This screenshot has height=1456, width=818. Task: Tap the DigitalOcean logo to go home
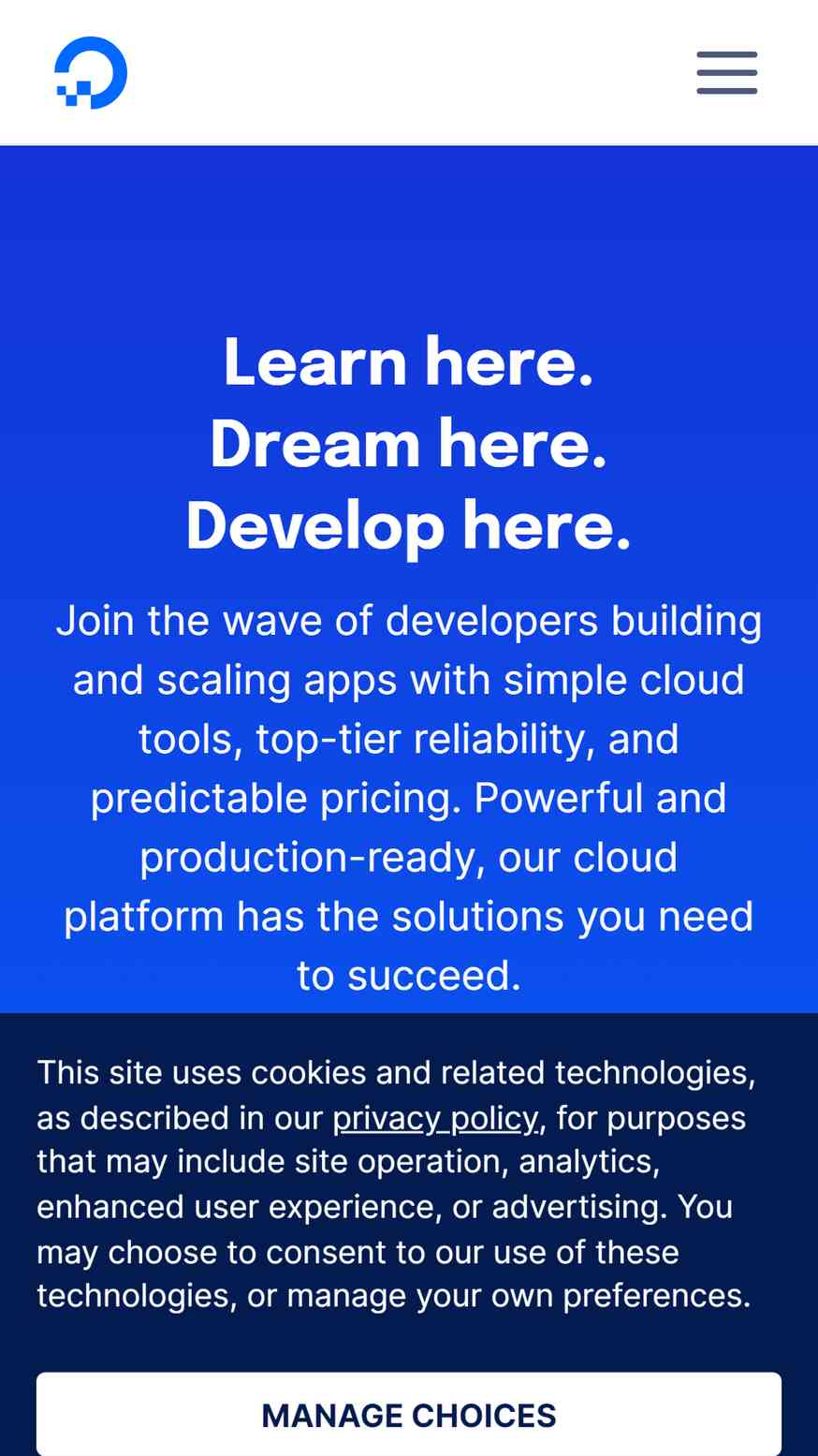pyautogui.click(x=91, y=73)
